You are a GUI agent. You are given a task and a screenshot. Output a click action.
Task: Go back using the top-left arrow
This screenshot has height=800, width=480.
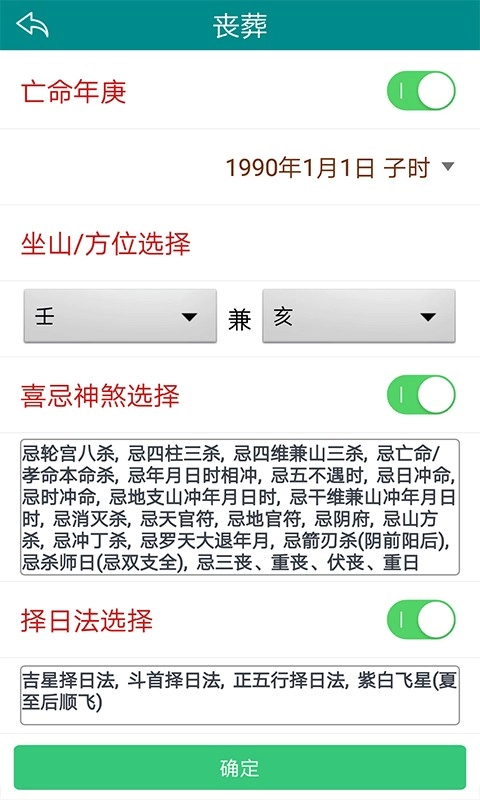click(32, 24)
